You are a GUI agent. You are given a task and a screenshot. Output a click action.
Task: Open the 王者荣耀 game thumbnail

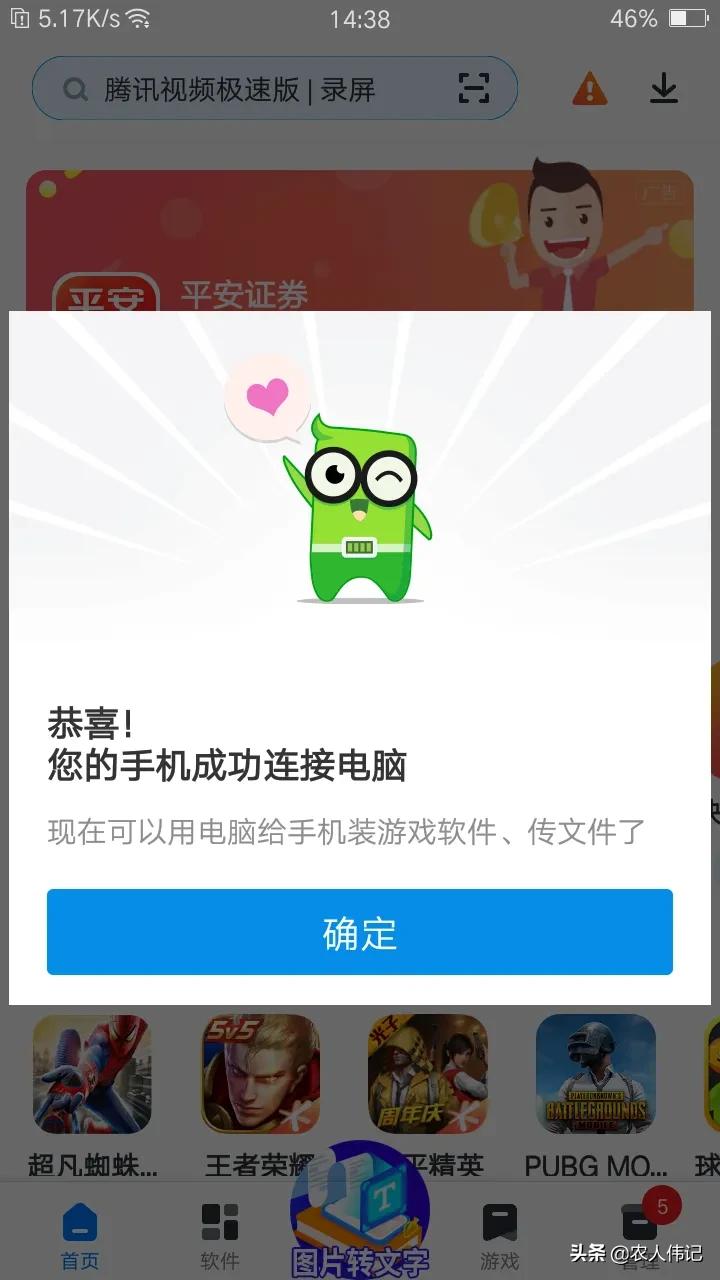260,1073
